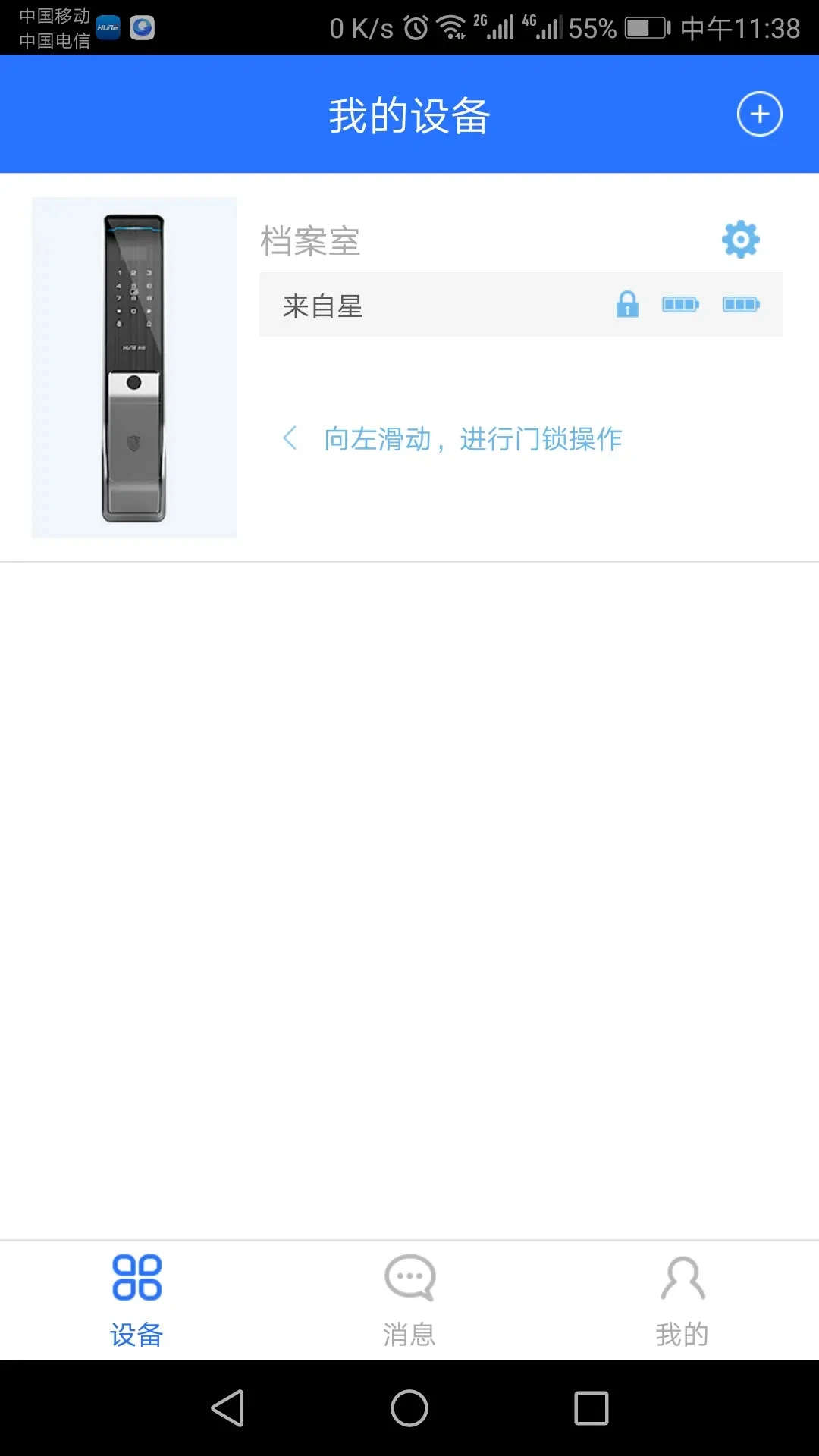Viewport: 819px width, 1456px height.
Task: Open settings for the 档案室 lock
Action: coord(740,238)
